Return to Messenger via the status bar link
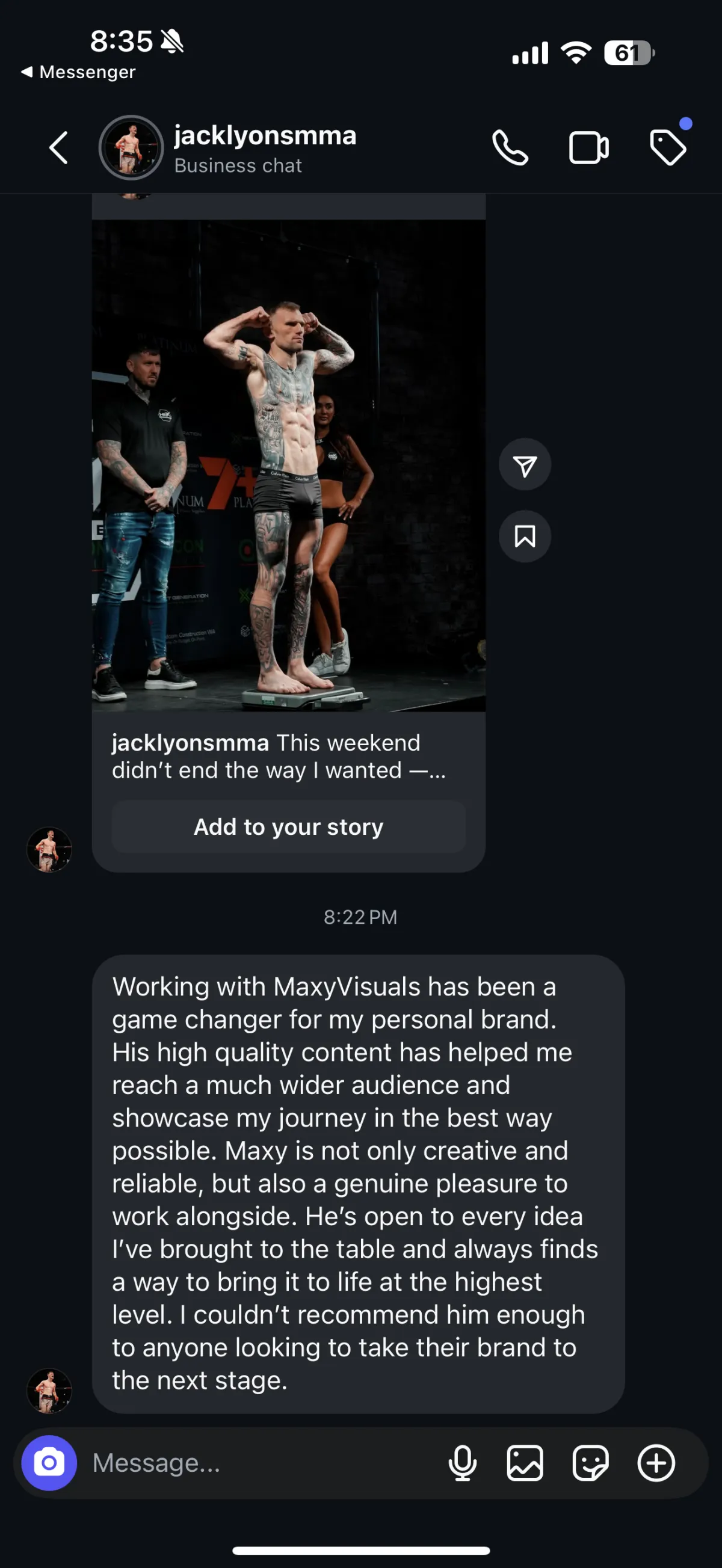The width and height of the screenshot is (722, 1568). click(x=78, y=72)
